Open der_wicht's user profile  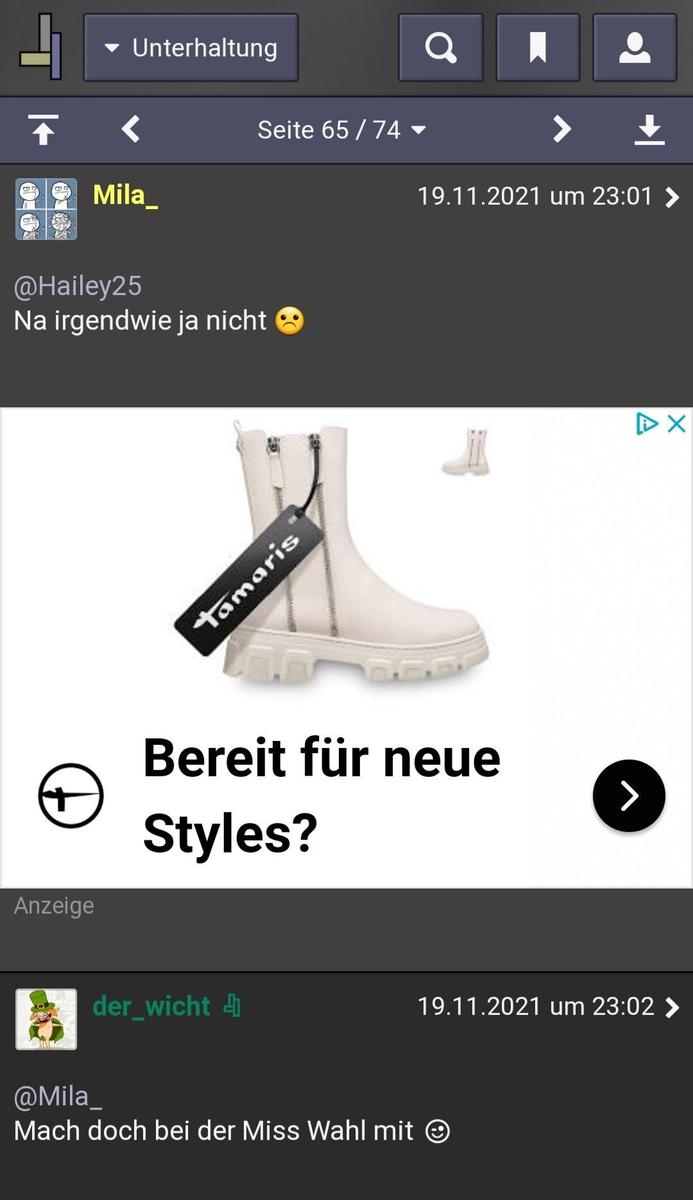pos(151,1005)
